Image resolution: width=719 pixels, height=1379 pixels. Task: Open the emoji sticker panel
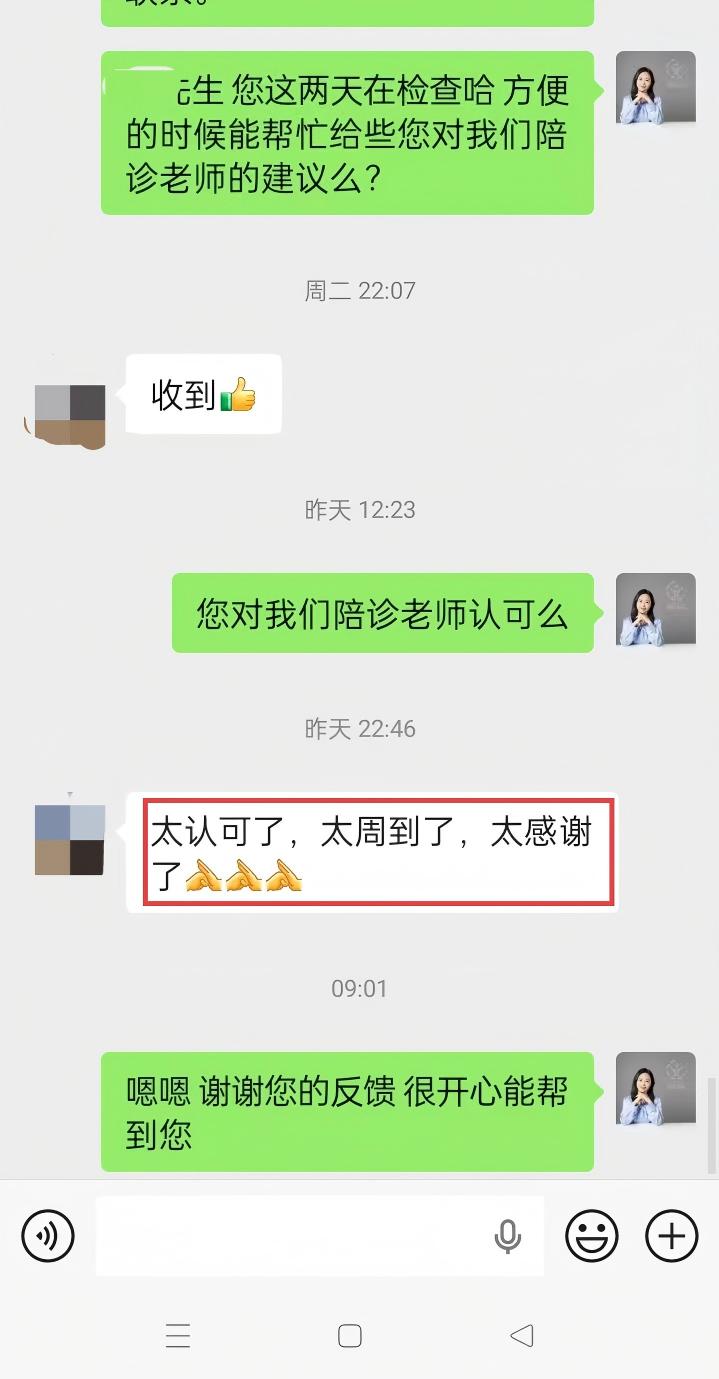click(592, 1237)
